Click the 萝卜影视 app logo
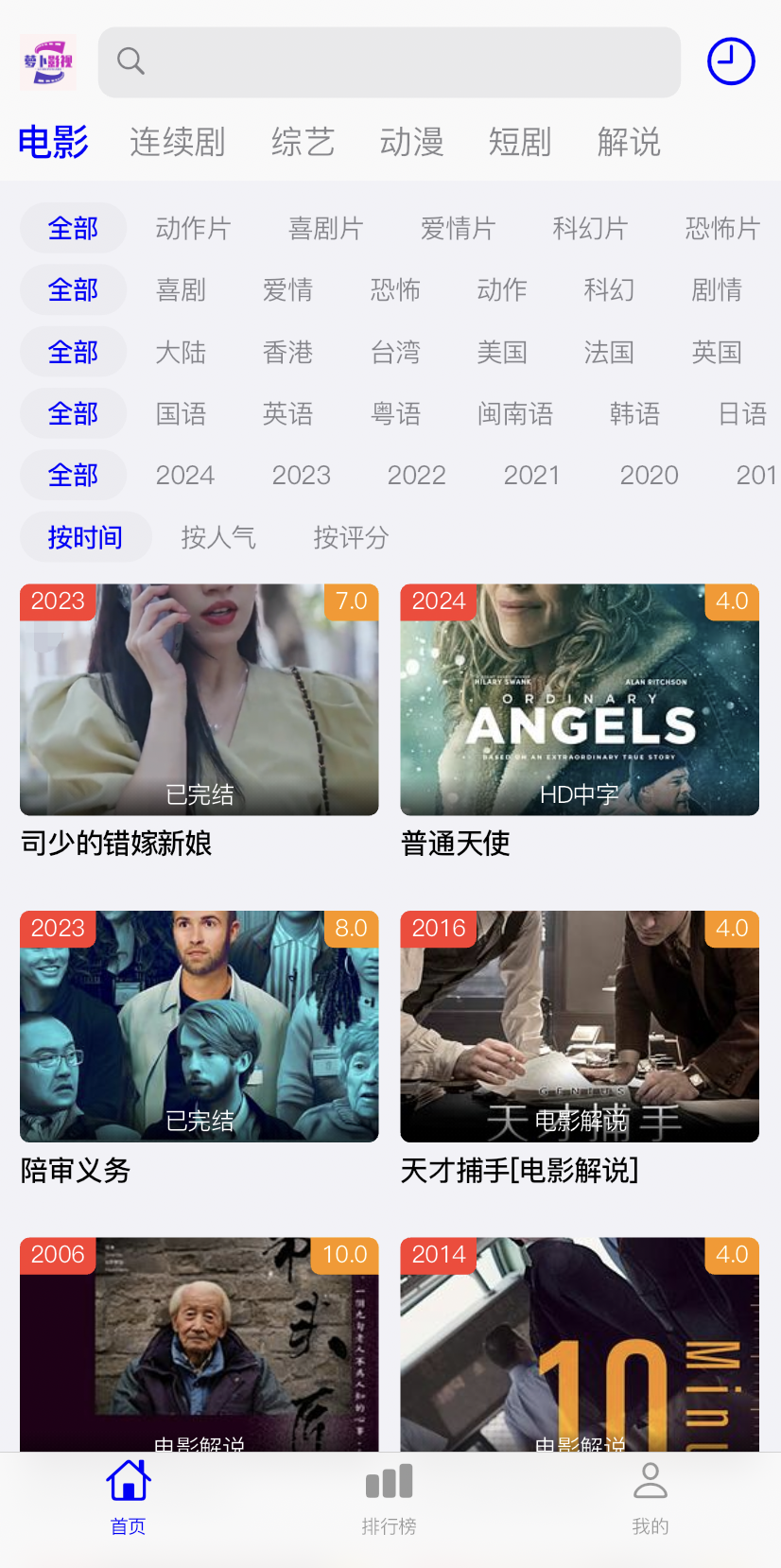The height and width of the screenshot is (1568, 781). pos(47,61)
